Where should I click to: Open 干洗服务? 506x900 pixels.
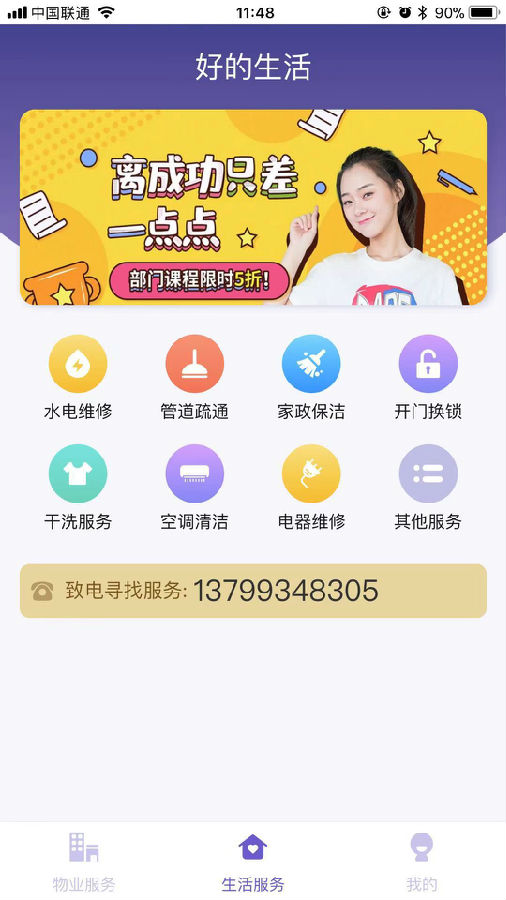[78, 488]
